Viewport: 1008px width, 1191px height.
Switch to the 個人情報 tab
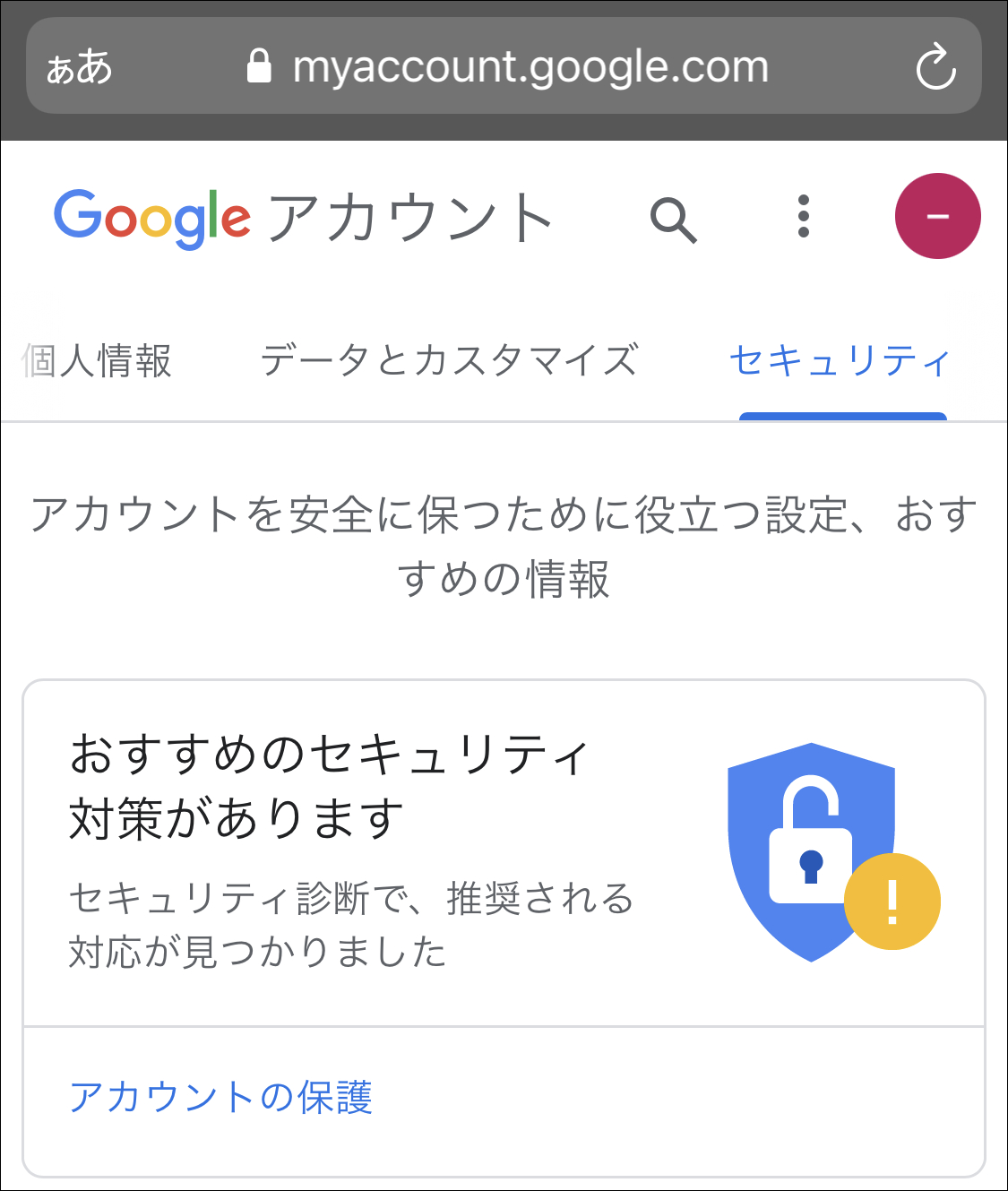pos(97,359)
